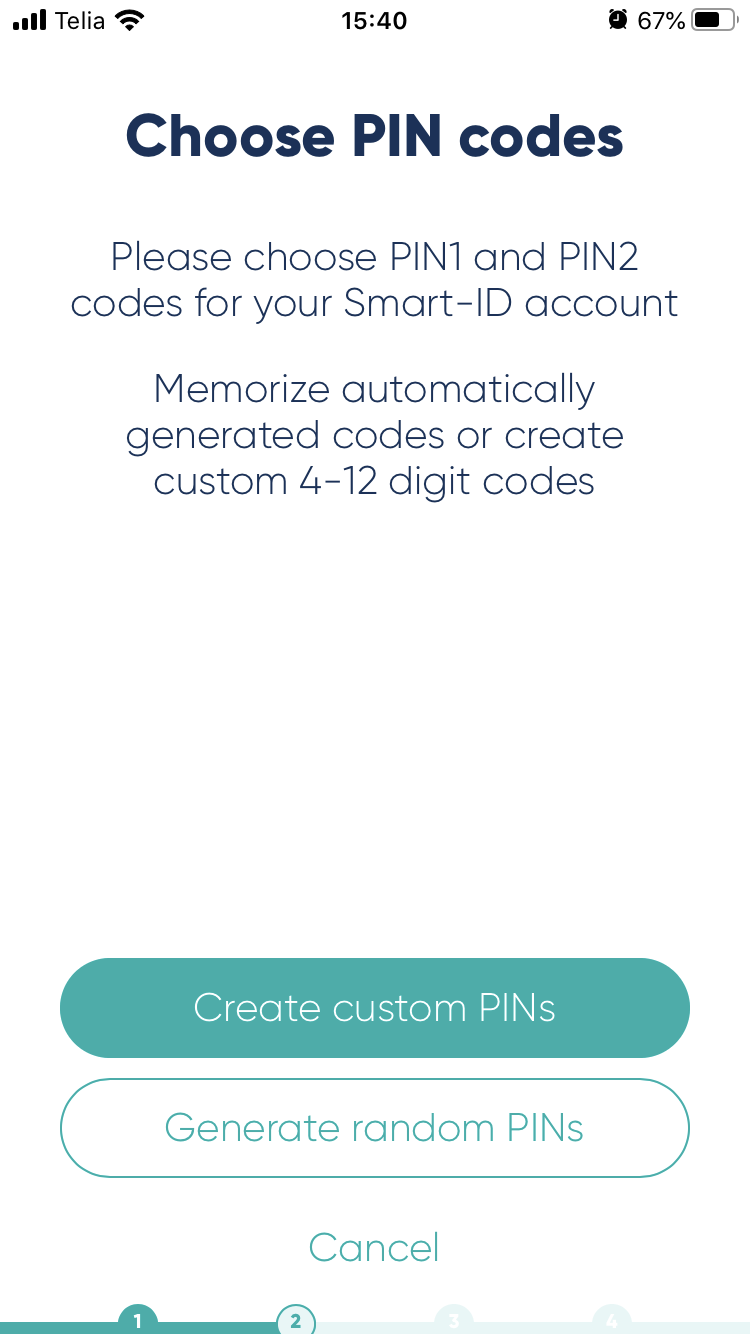Choose Generate random PINs

[x=375, y=1128]
